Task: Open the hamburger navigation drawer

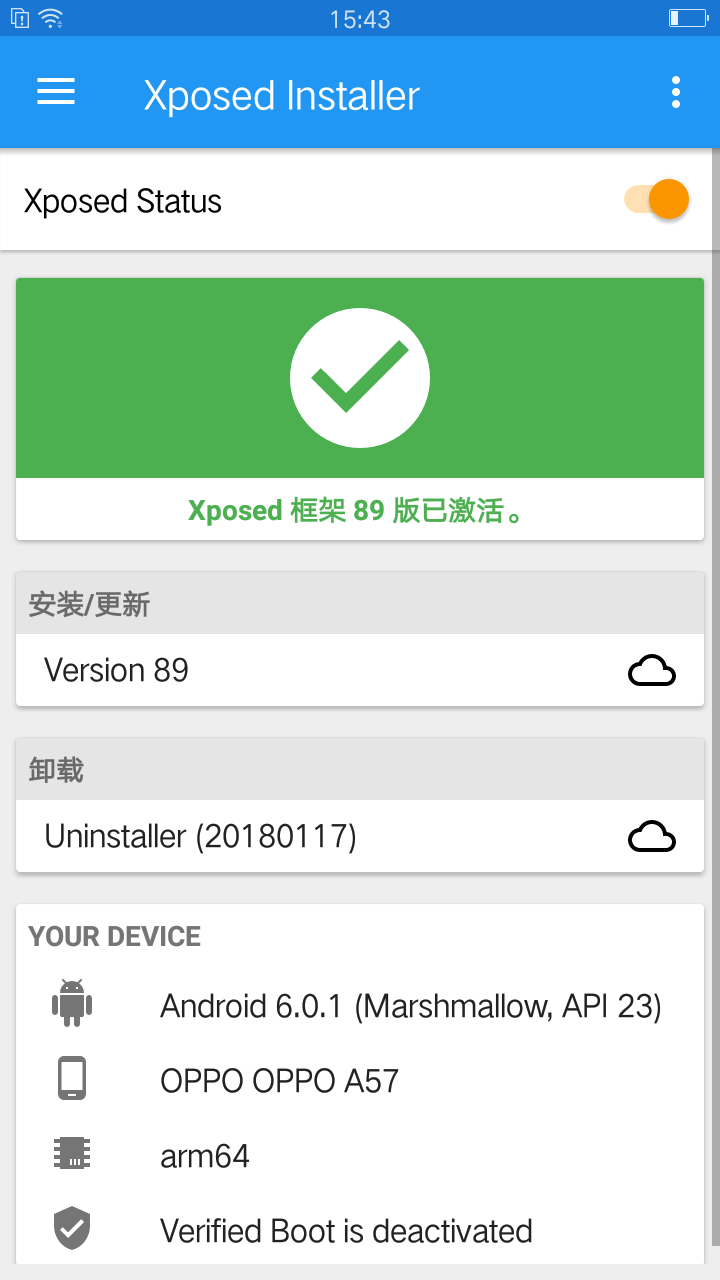Action: 56,93
